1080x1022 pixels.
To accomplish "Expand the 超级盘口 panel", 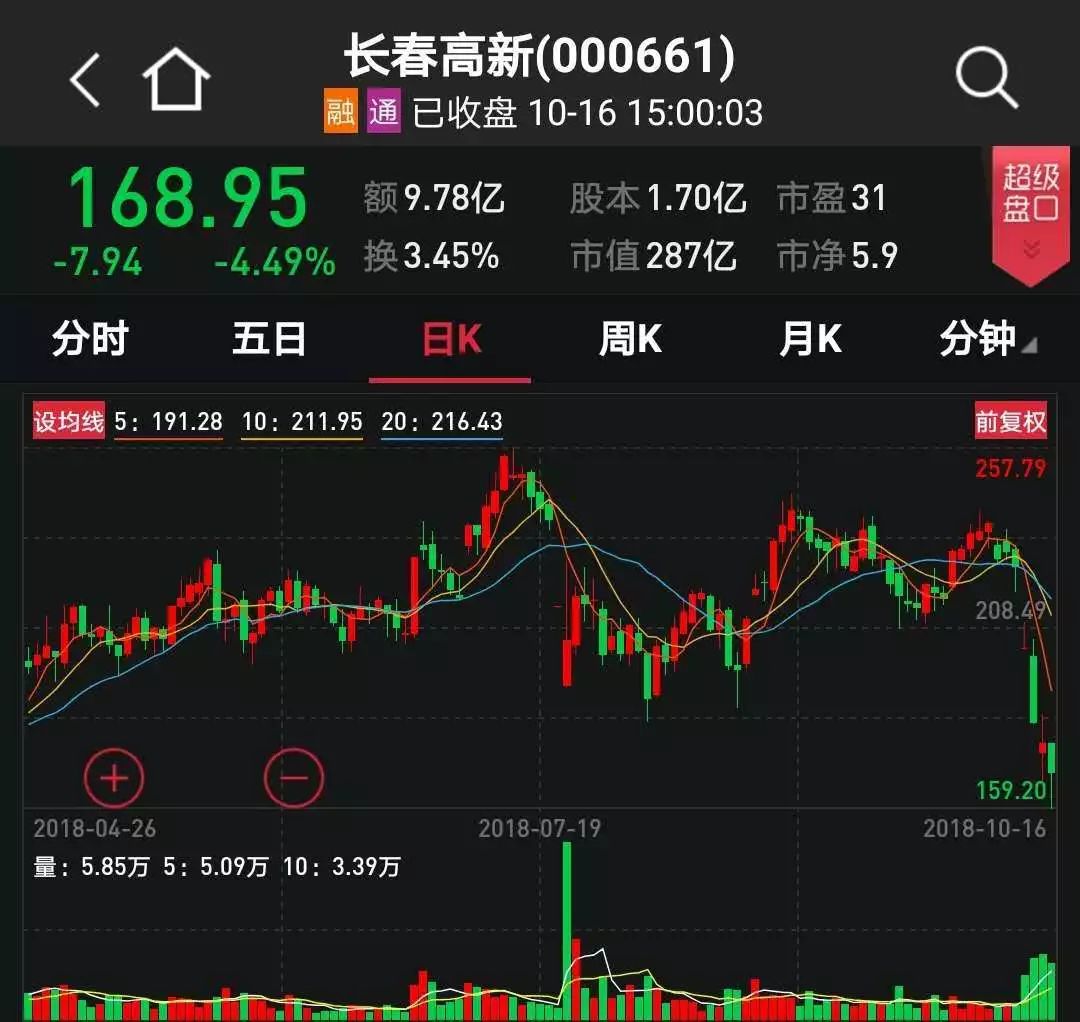I will (1030, 211).
